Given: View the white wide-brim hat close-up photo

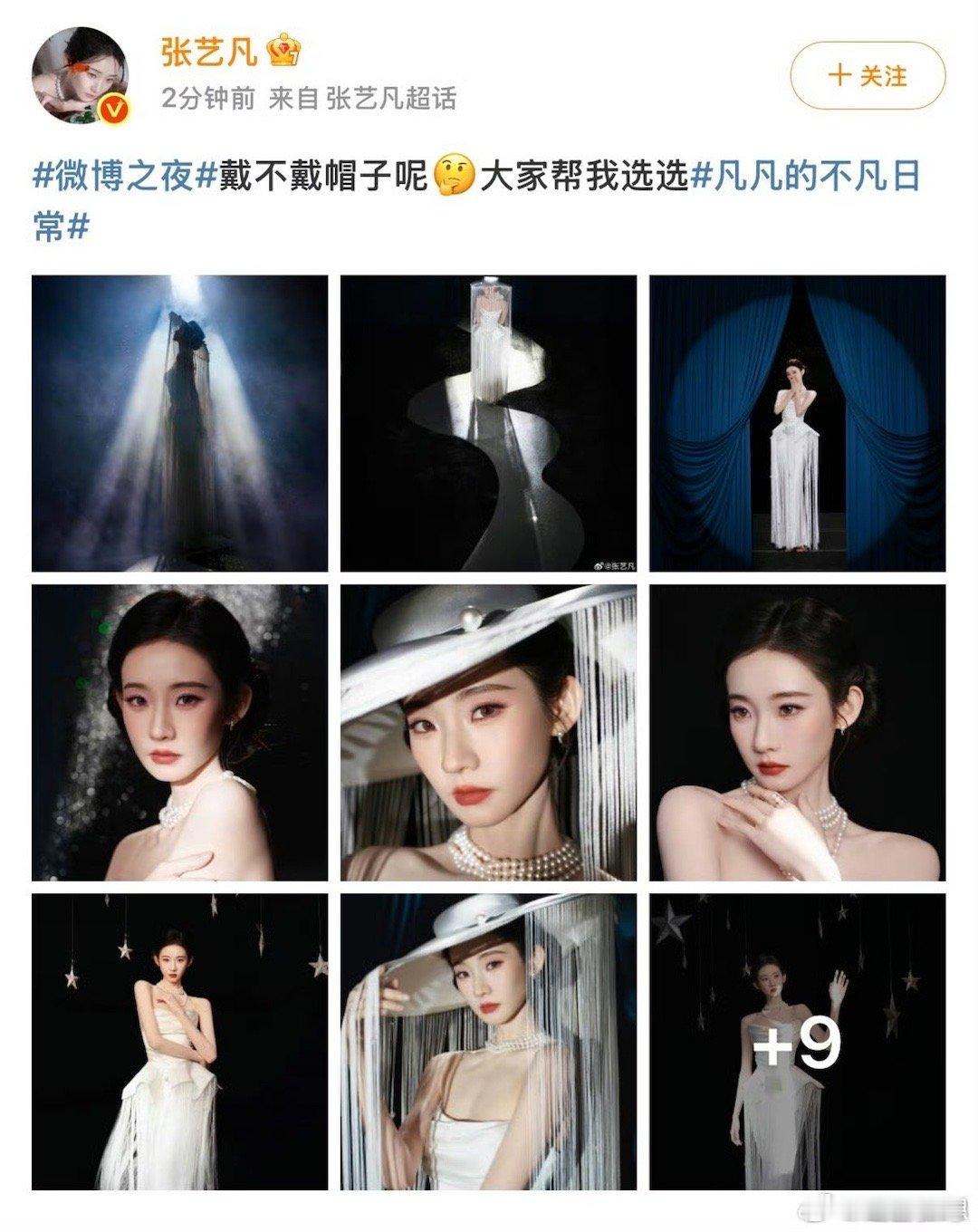Looking at the screenshot, I should (491, 734).
